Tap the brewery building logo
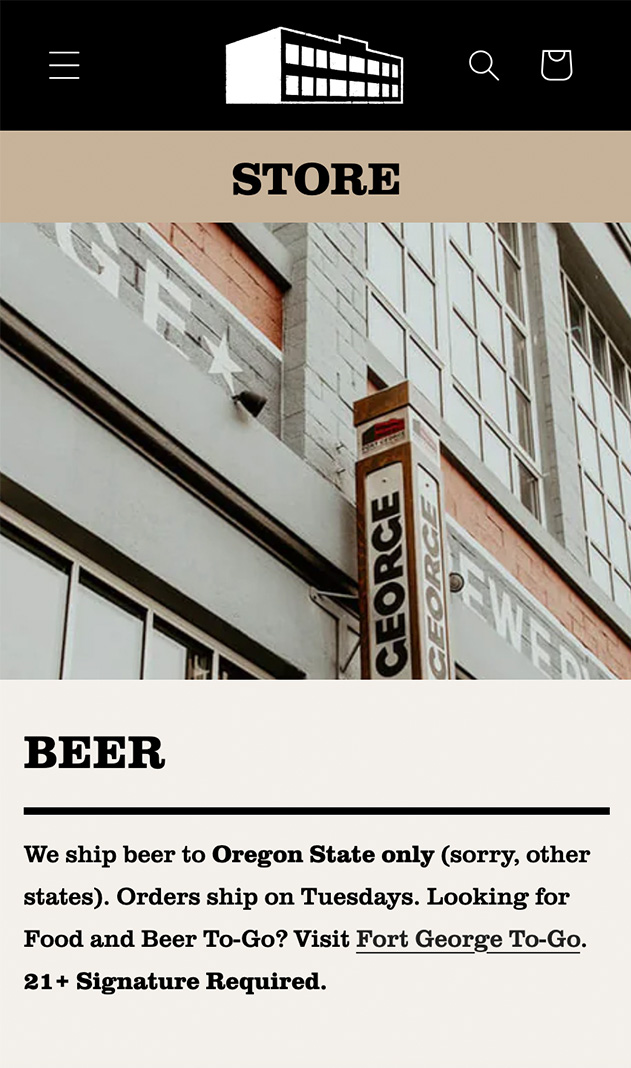 point(314,65)
